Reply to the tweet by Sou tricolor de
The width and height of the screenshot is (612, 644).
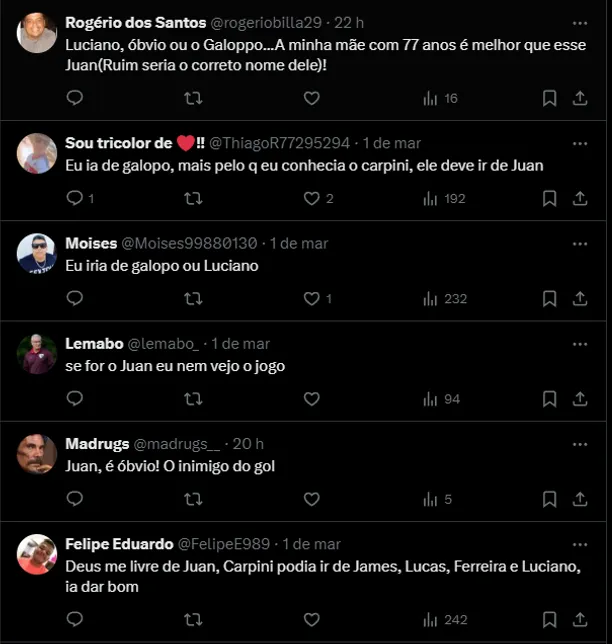pos(74,198)
